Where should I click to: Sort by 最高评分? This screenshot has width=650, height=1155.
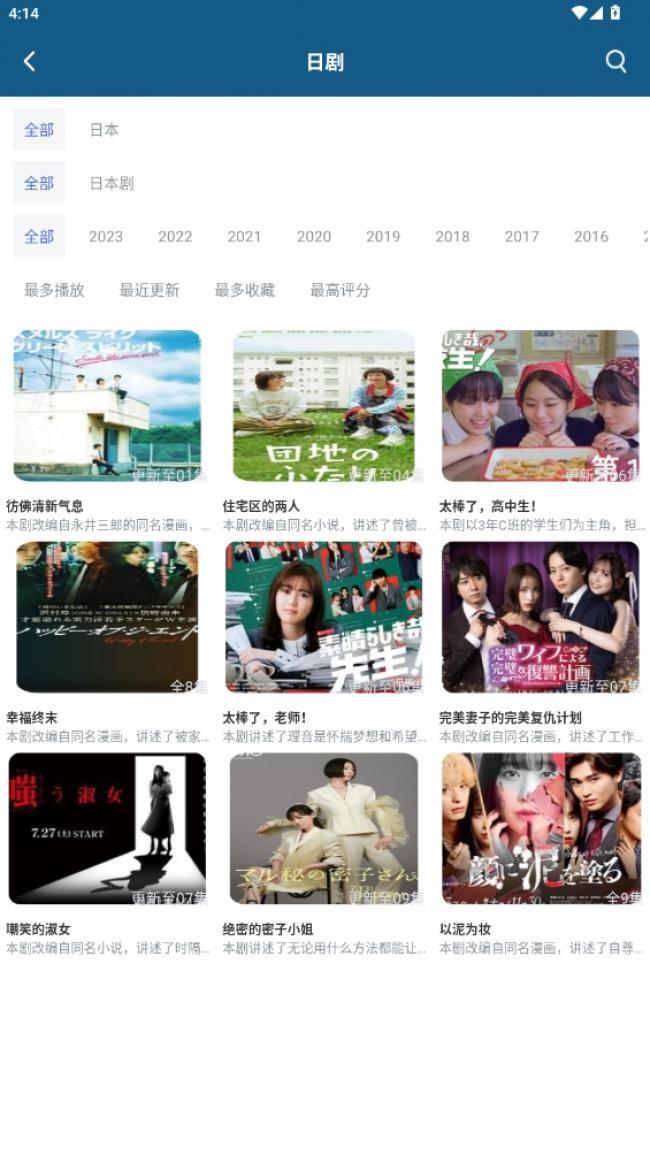point(340,290)
